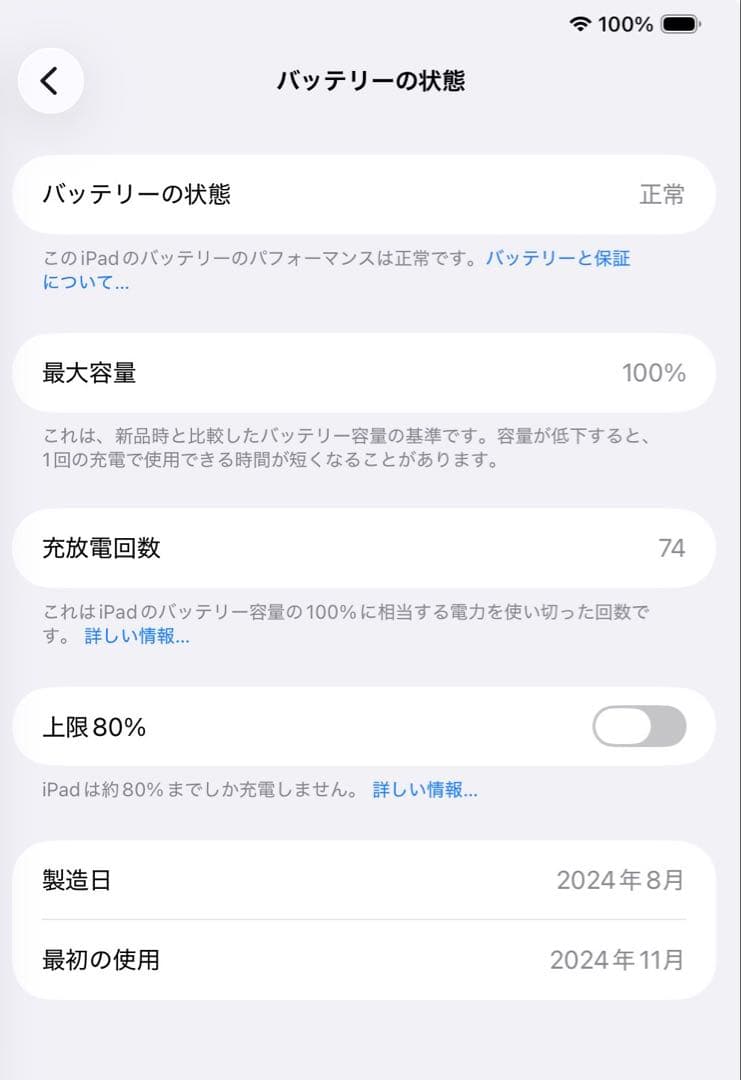Tap the バッテリーの状態 screen title
This screenshot has height=1080, width=741.
pyautogui.click(x=370, y=81)
